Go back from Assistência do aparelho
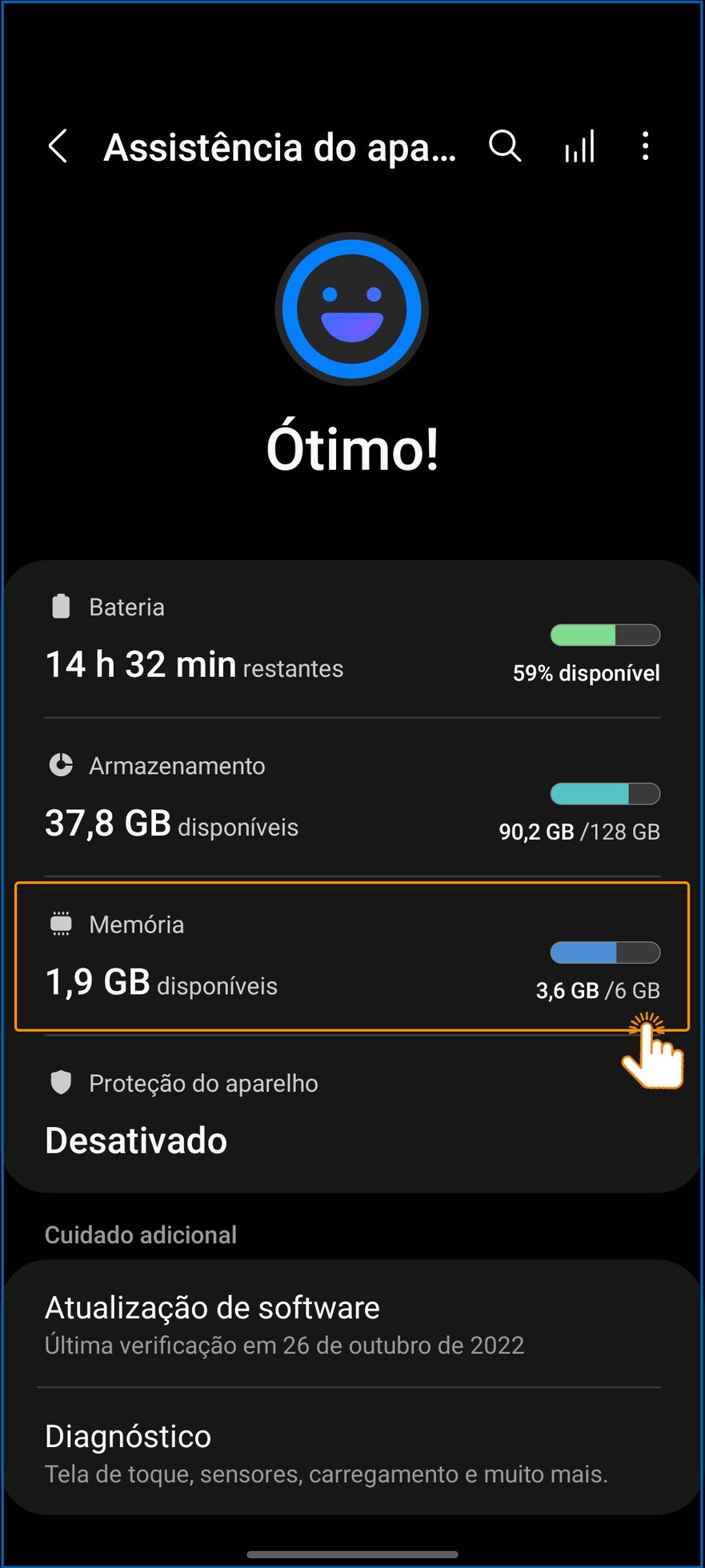Viewport: 705px width, 1568px height. 58,146
